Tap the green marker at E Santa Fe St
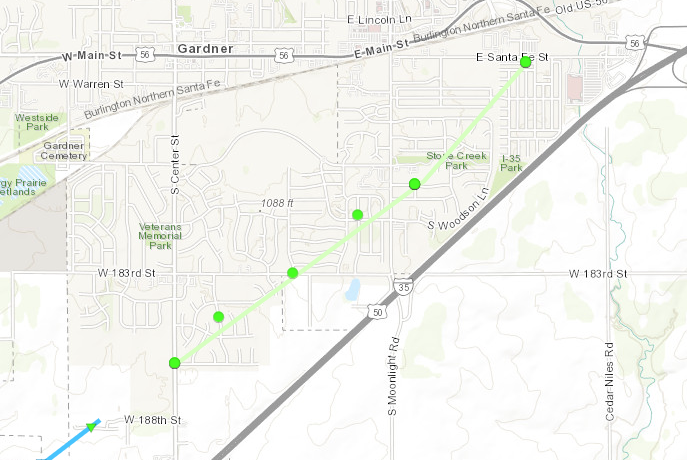Screen dimensions: 687x460 [525, 62]
